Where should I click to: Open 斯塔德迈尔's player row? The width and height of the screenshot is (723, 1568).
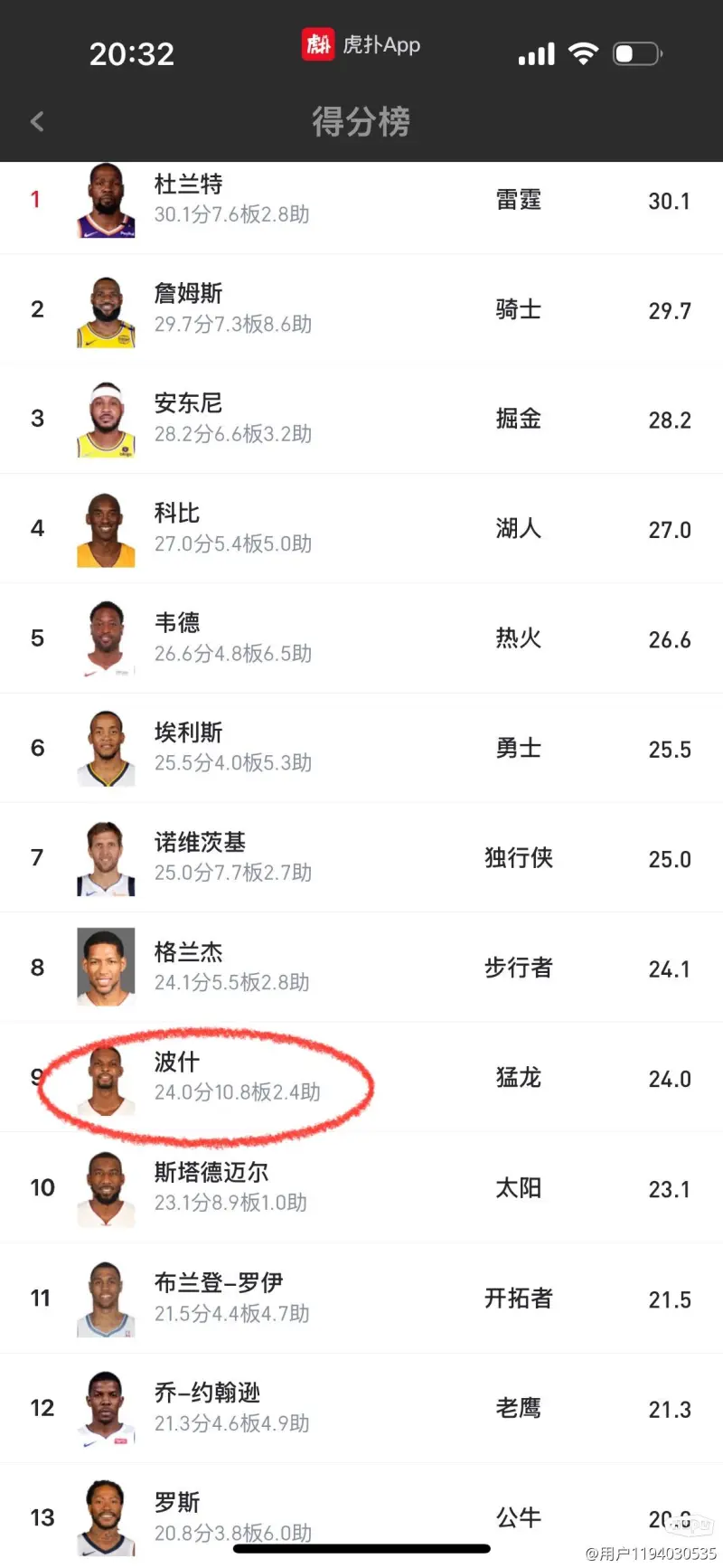pos(361,1187)
